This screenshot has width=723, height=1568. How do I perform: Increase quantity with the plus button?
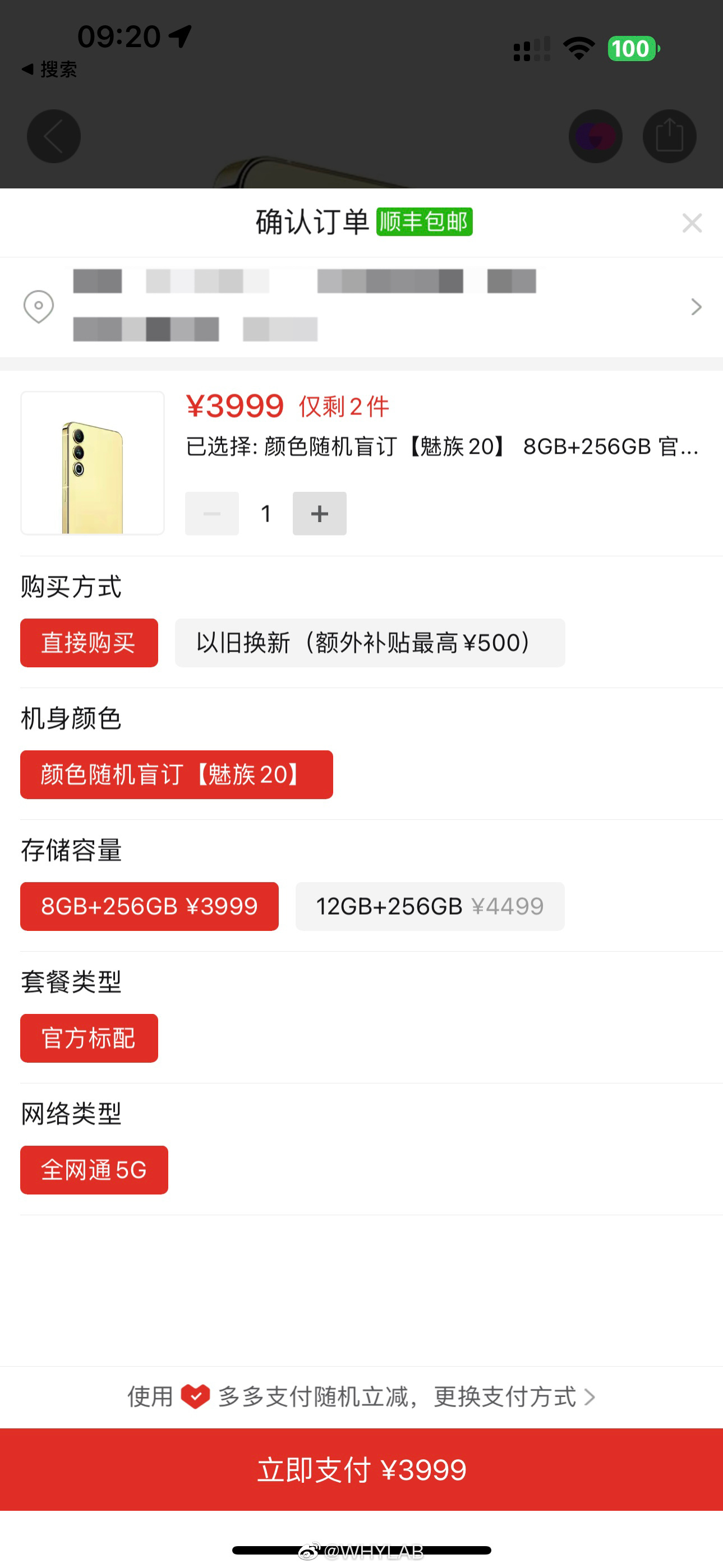pos(320,514)
